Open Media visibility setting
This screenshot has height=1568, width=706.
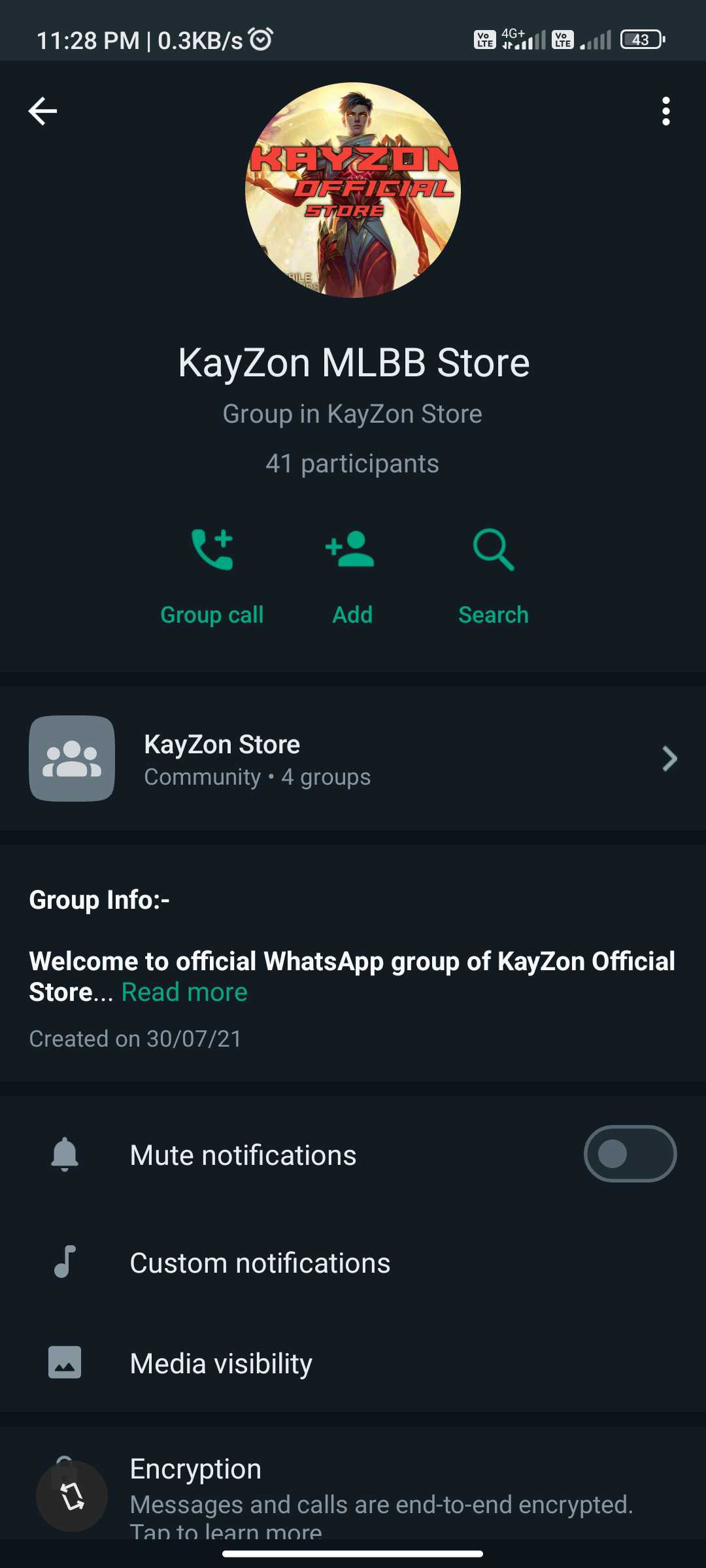(353, 1363)
